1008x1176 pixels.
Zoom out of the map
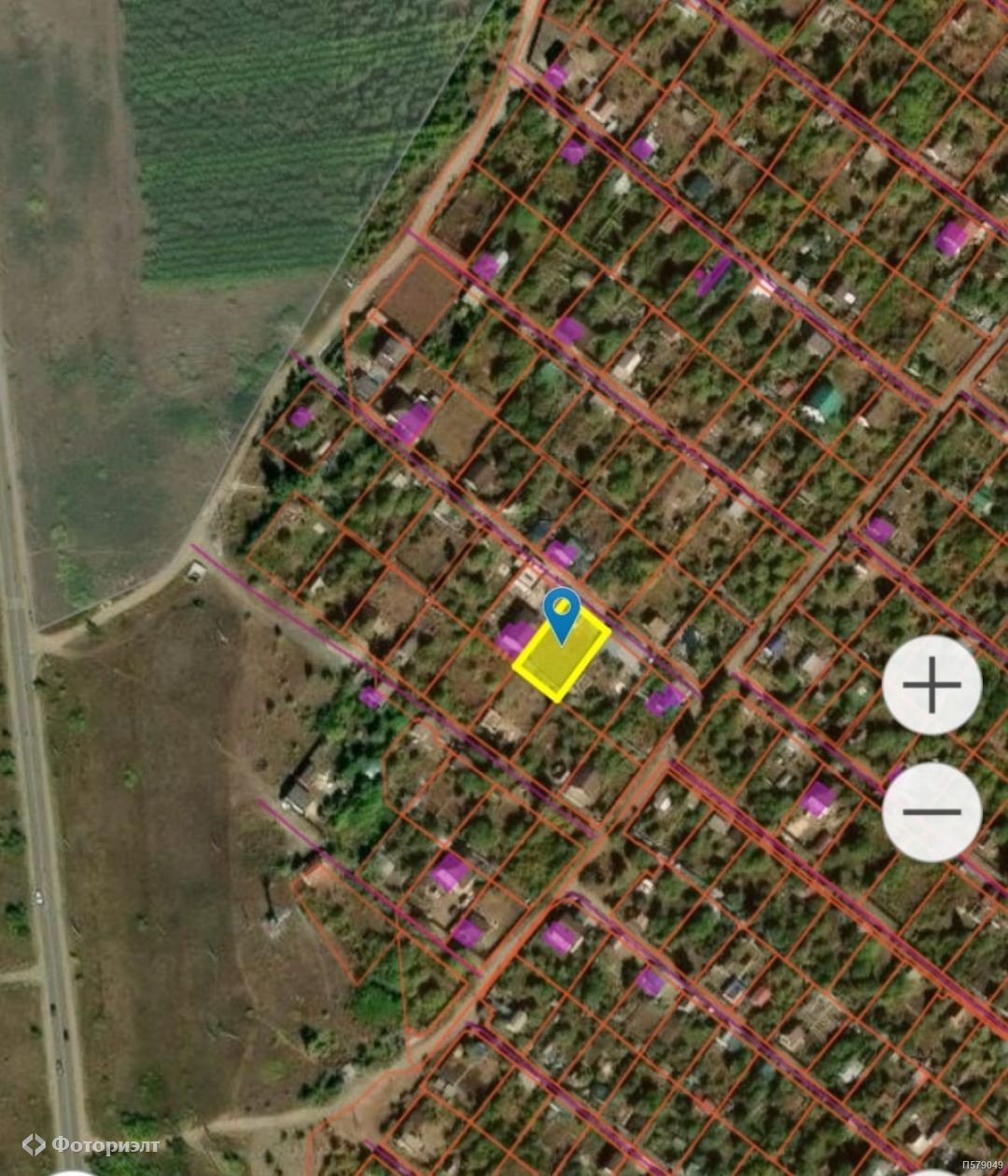pyautogui.click(x=931, y=812)
